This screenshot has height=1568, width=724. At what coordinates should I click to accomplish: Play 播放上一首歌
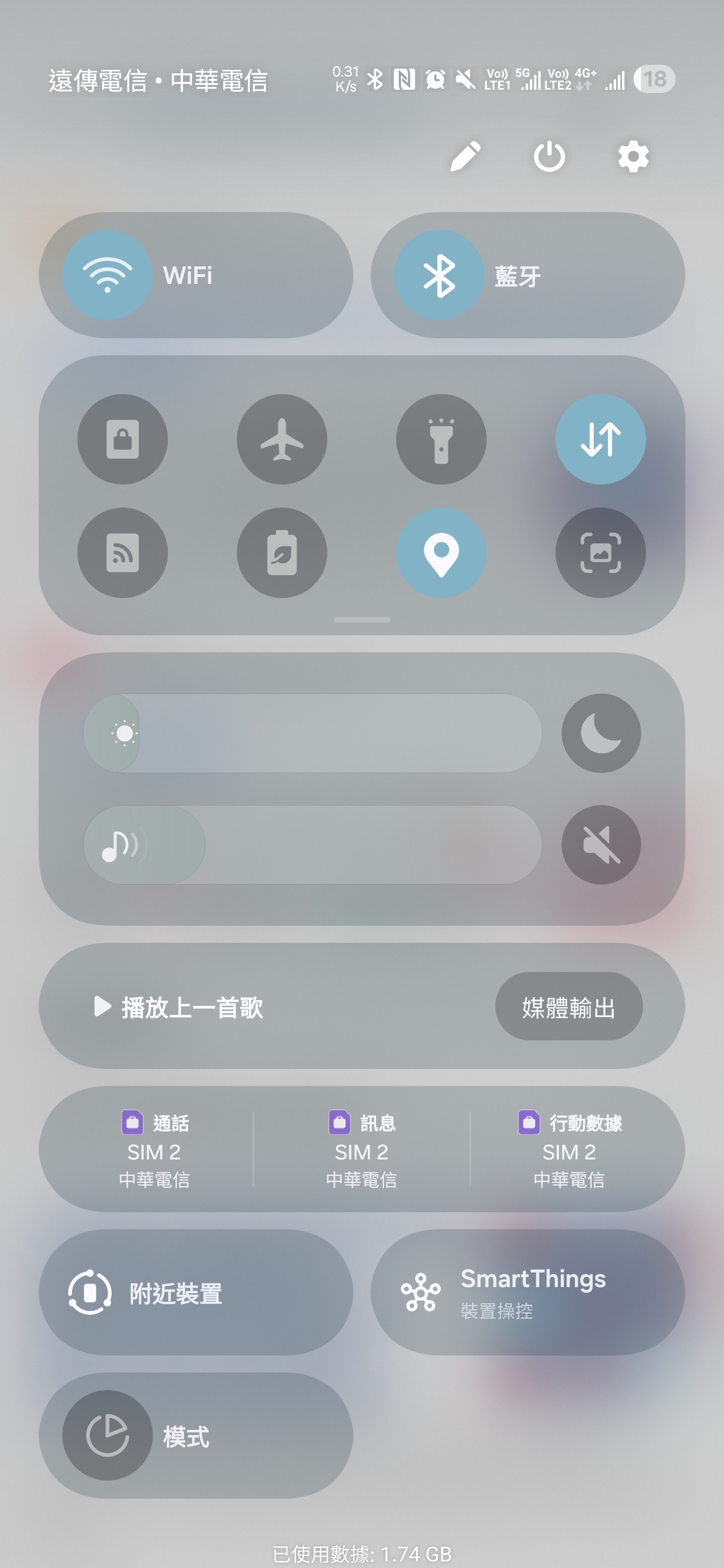178,1008
